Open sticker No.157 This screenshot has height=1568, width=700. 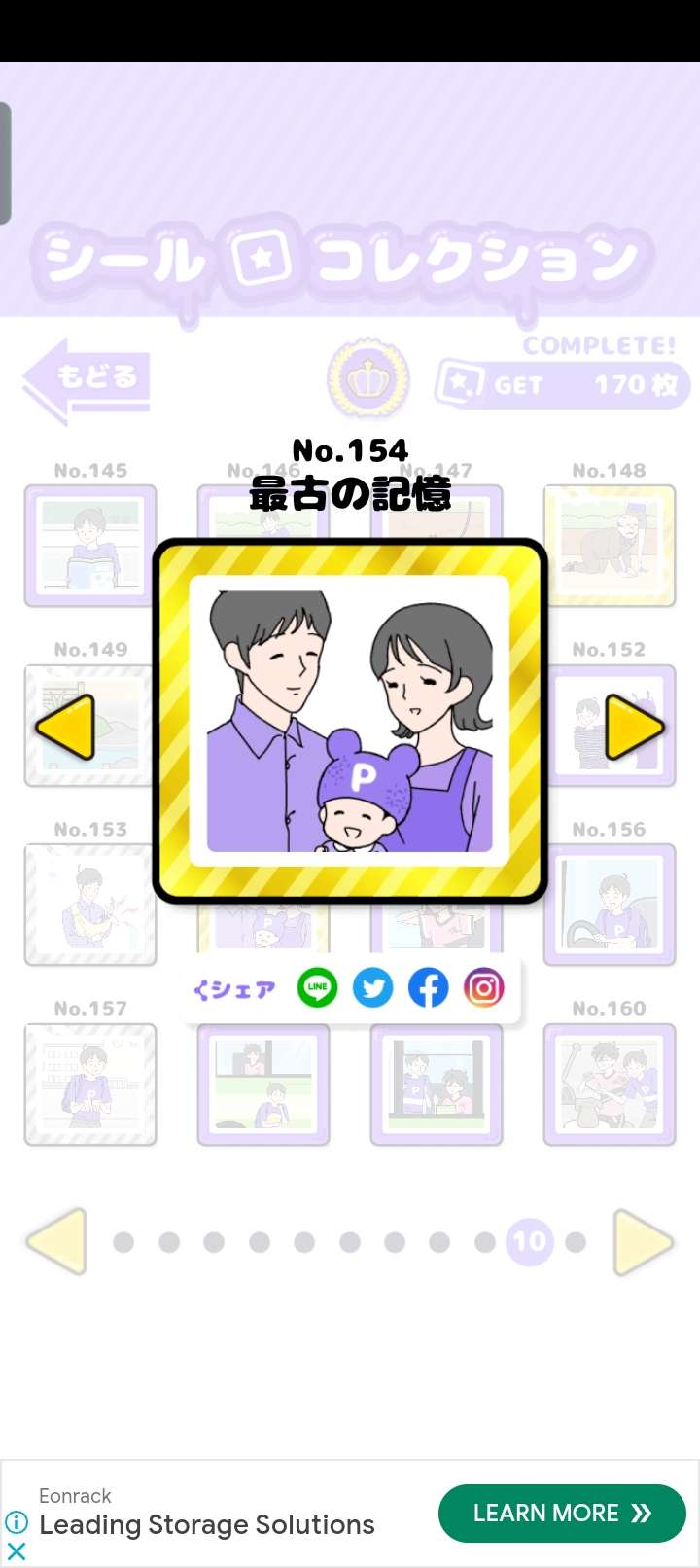(x=89, y=1084)
